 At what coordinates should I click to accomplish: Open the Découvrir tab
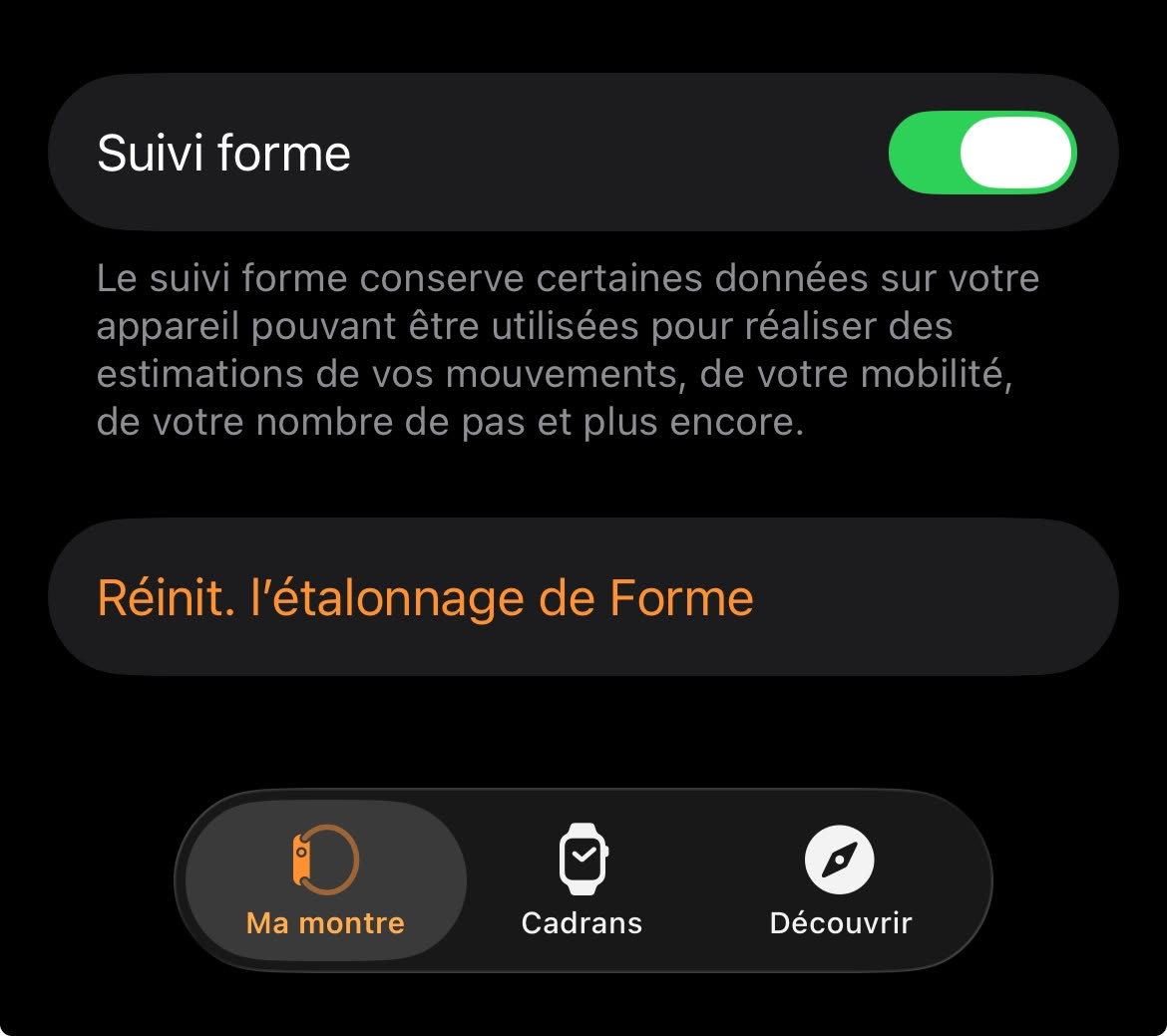coord(840,880)
